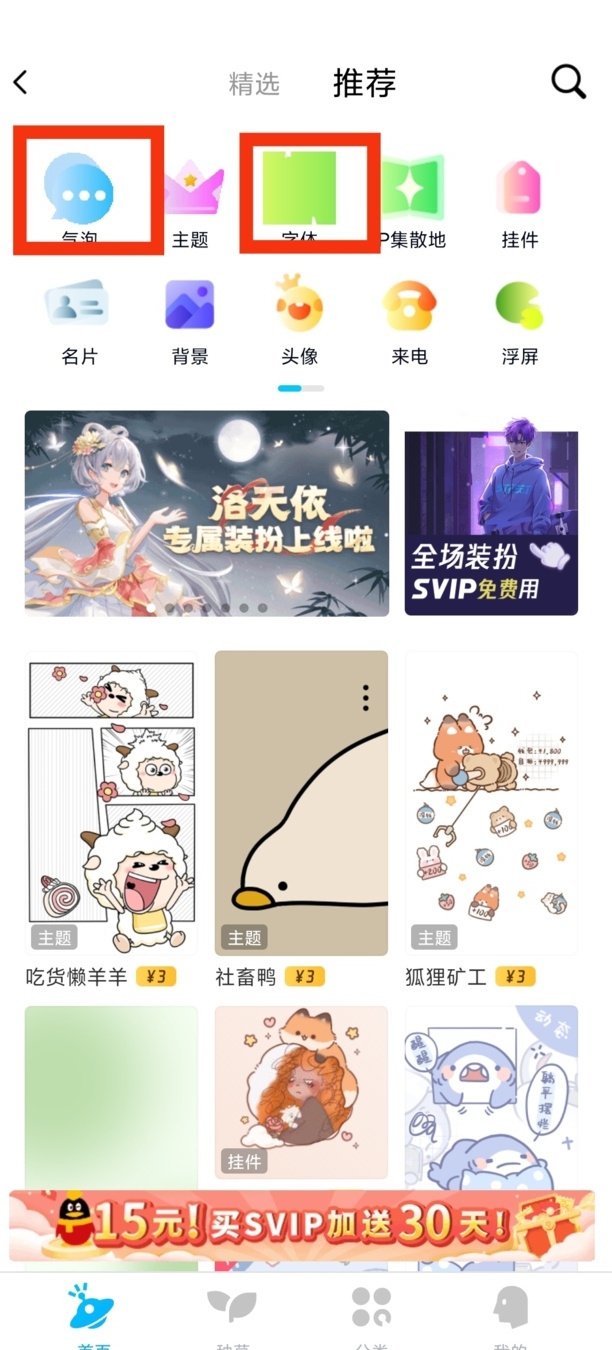Screen dimensions: 612x1350
Task: Switch to the 精选 tab
Action: pos(254,84)
